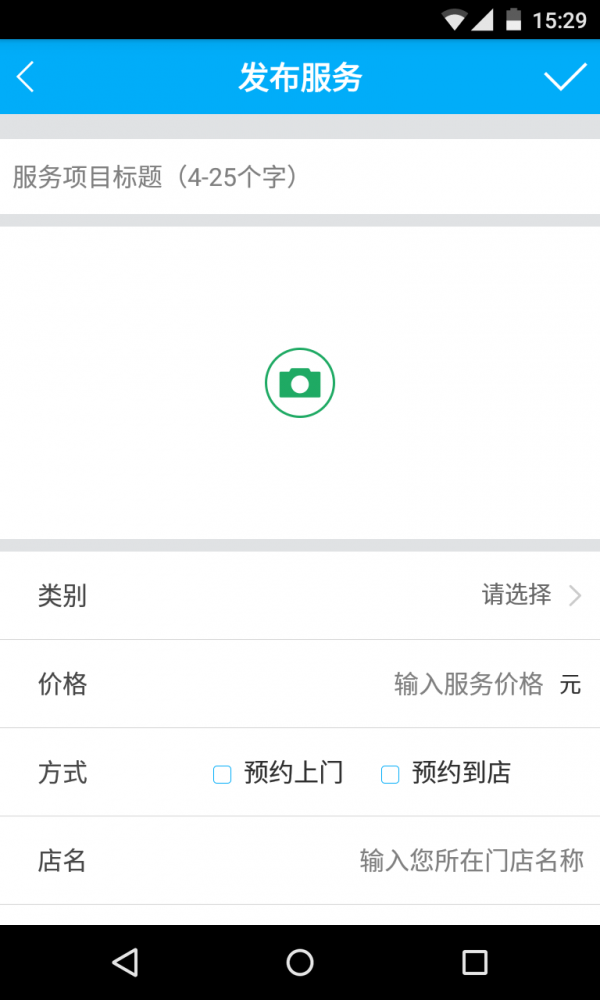Tap the system home button
The width and height of the screenshot is (600, 1000).
(300, 962)
